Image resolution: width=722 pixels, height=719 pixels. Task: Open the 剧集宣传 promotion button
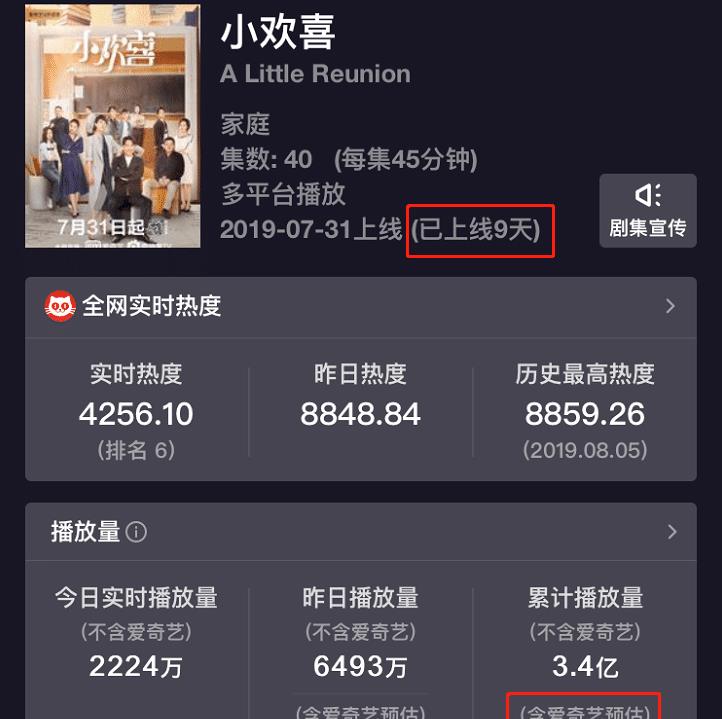[647, 210]
